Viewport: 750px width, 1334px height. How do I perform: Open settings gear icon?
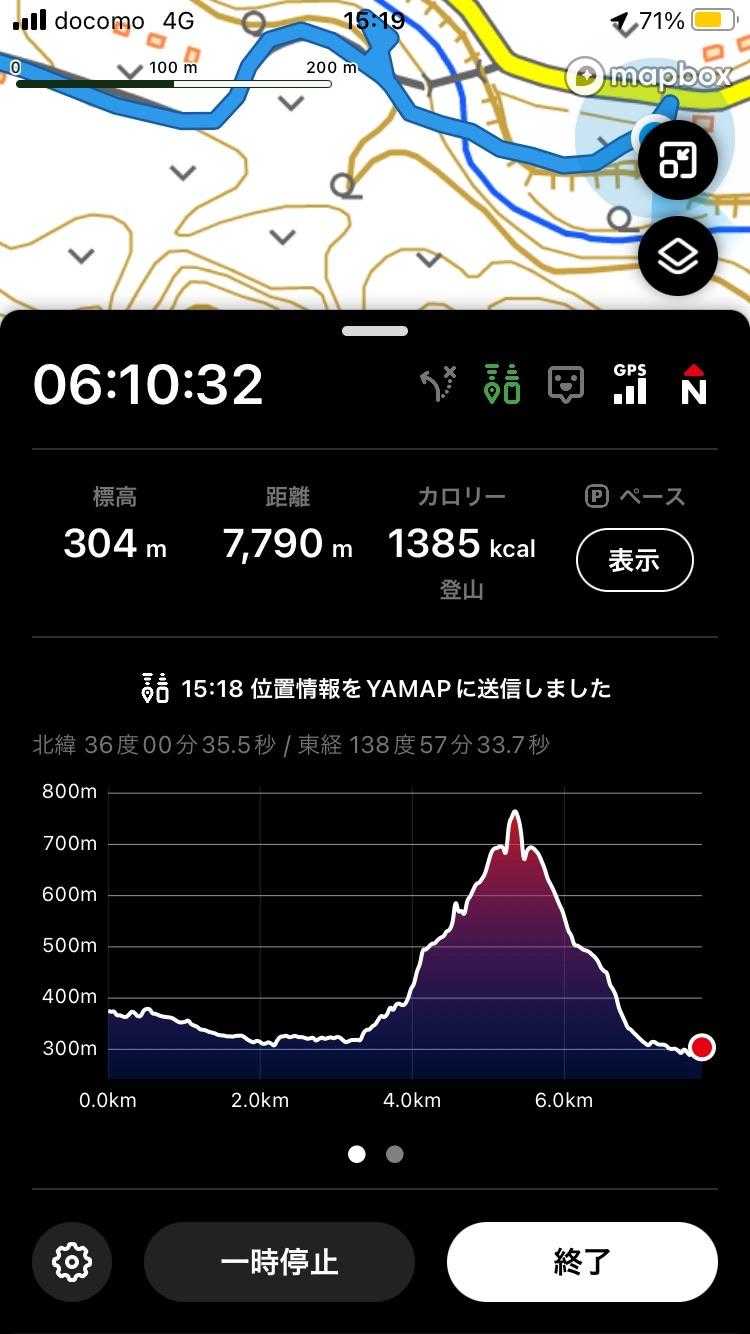(72, 1261)
